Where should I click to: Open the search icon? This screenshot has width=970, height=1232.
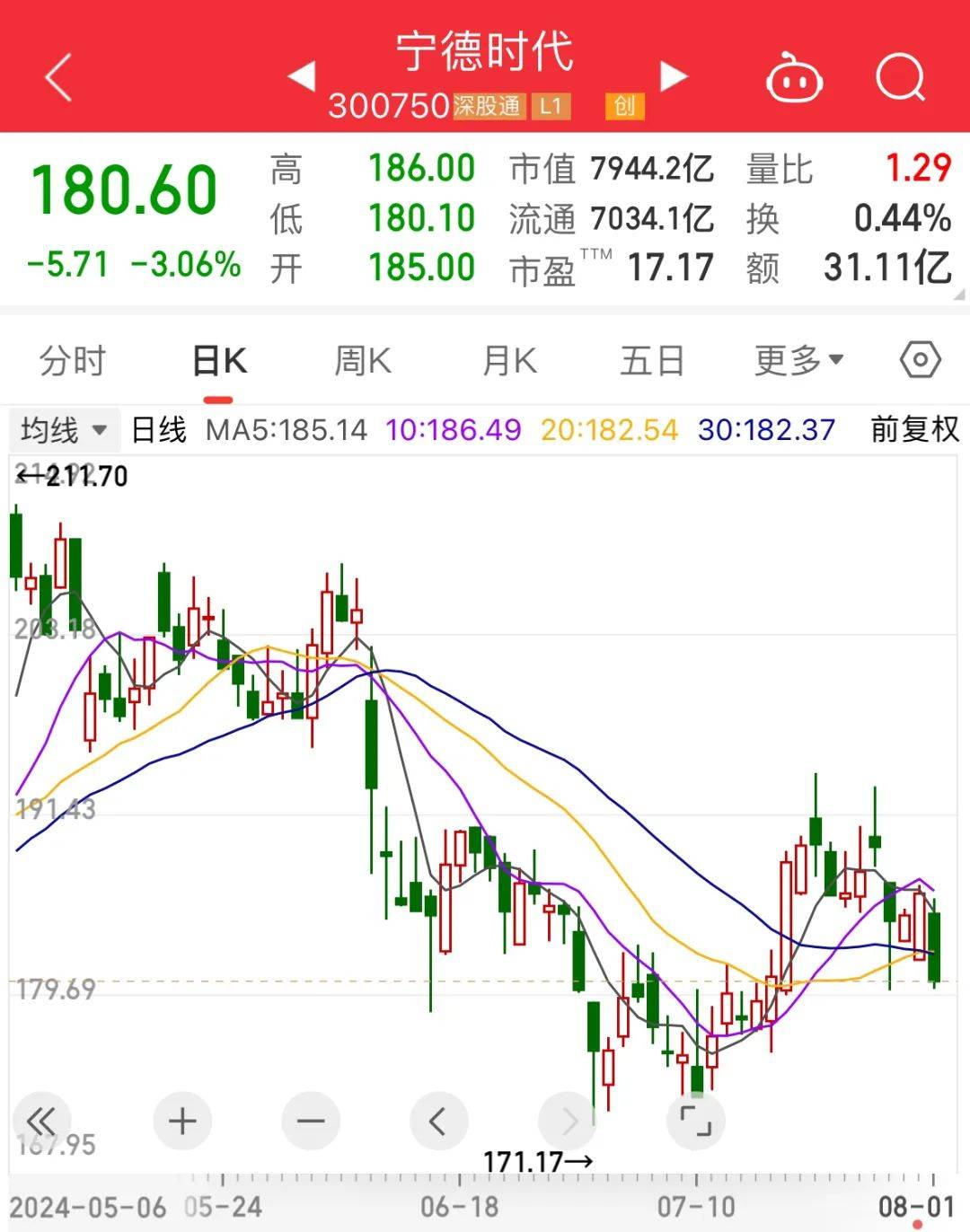[x=900, y=77]
